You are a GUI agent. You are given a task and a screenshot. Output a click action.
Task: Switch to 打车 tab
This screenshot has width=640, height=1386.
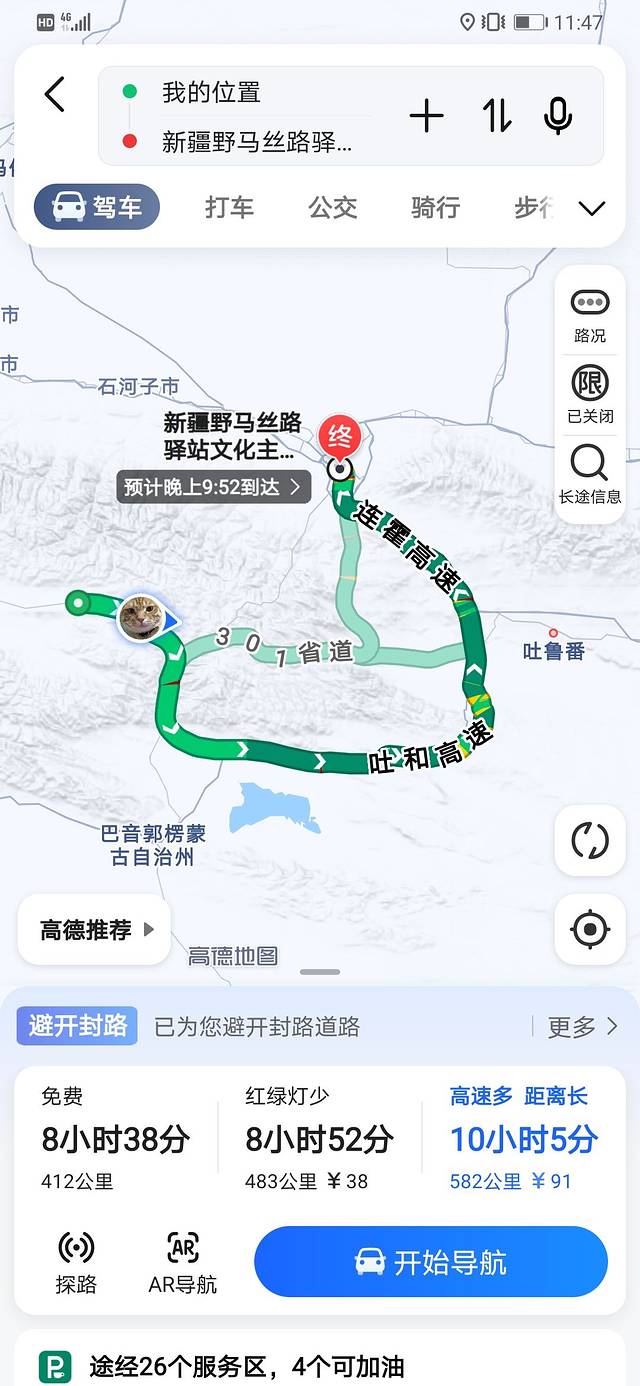[229, 207]
